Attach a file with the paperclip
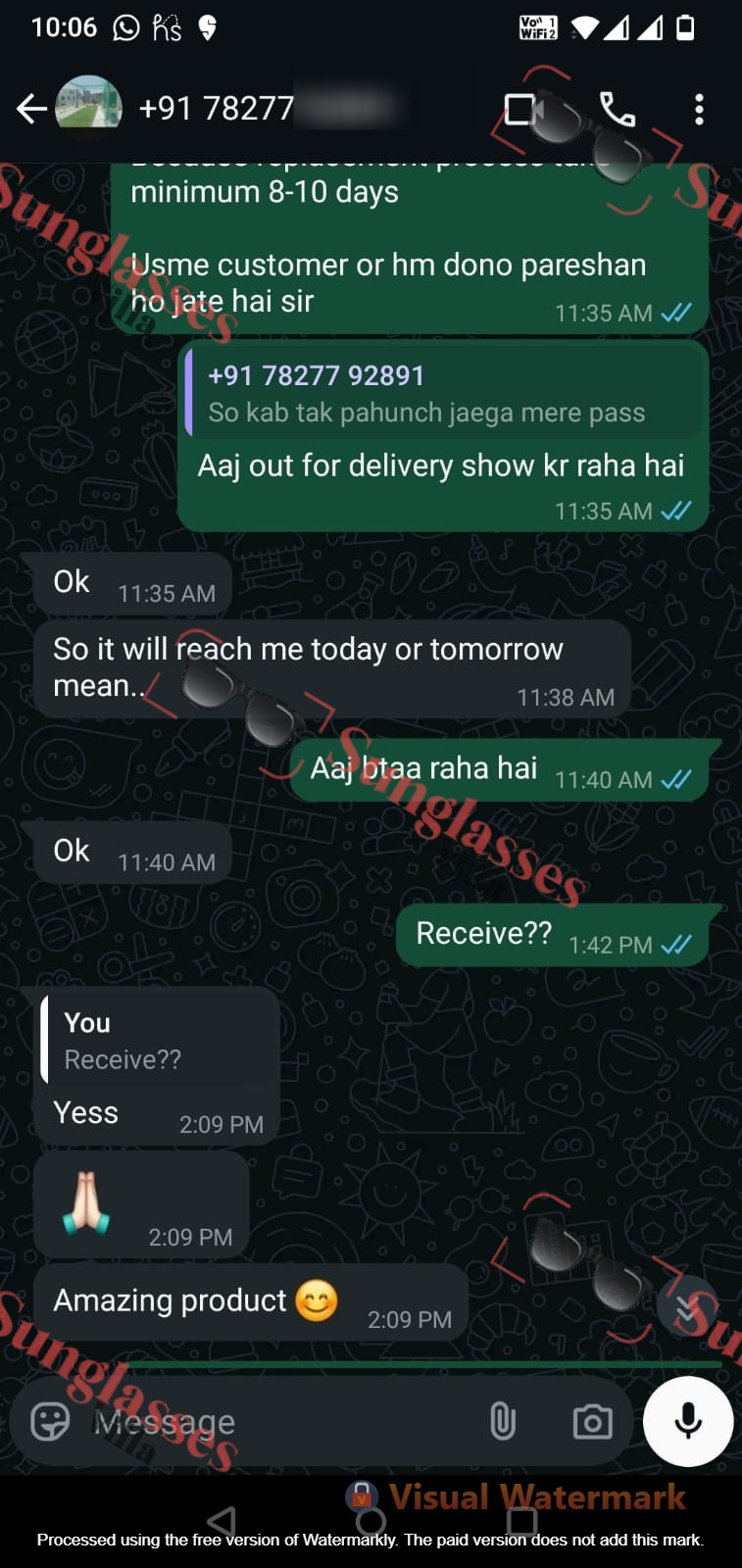 click(502, 1421)
